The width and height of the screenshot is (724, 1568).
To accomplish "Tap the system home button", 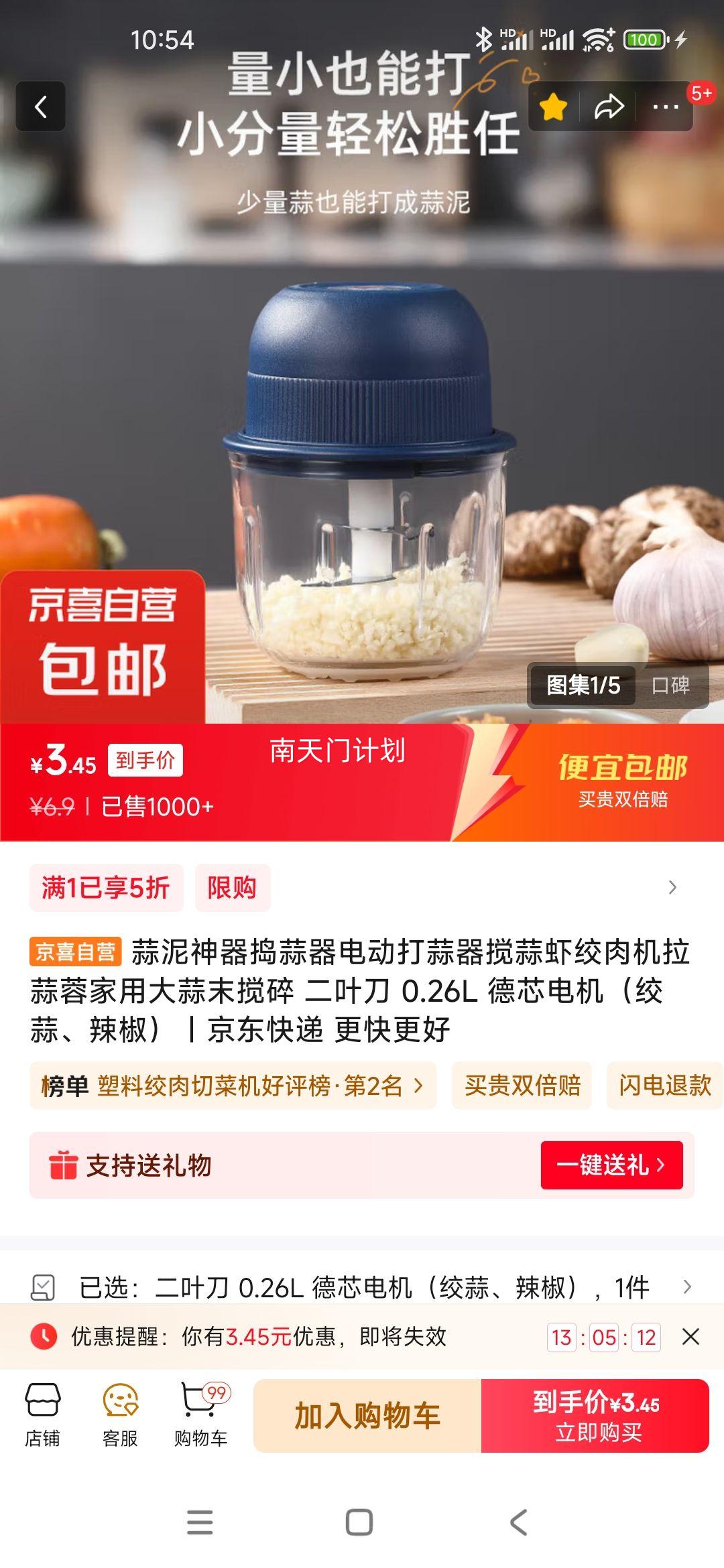I will pos(359,1522).
